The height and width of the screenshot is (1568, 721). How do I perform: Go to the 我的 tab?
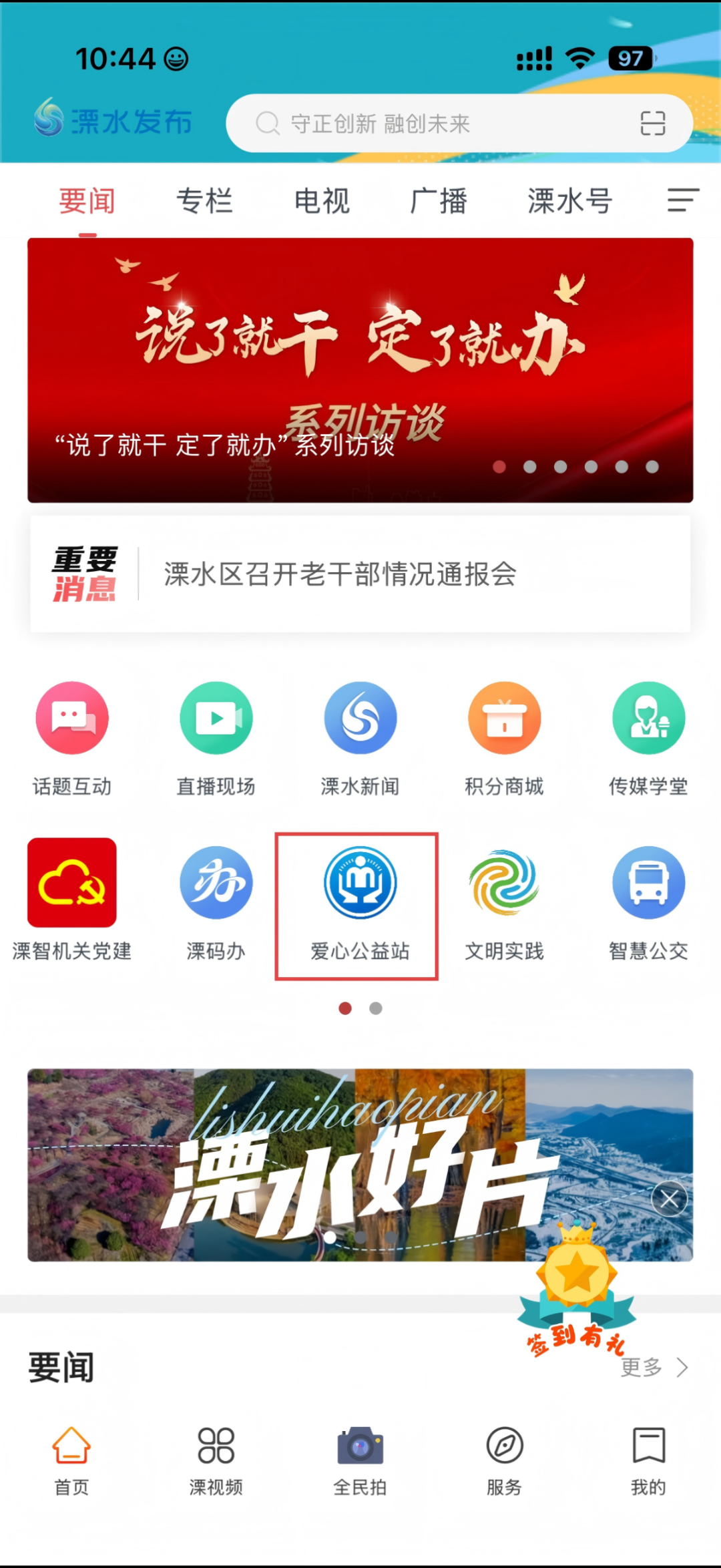tap(649, 1460)
